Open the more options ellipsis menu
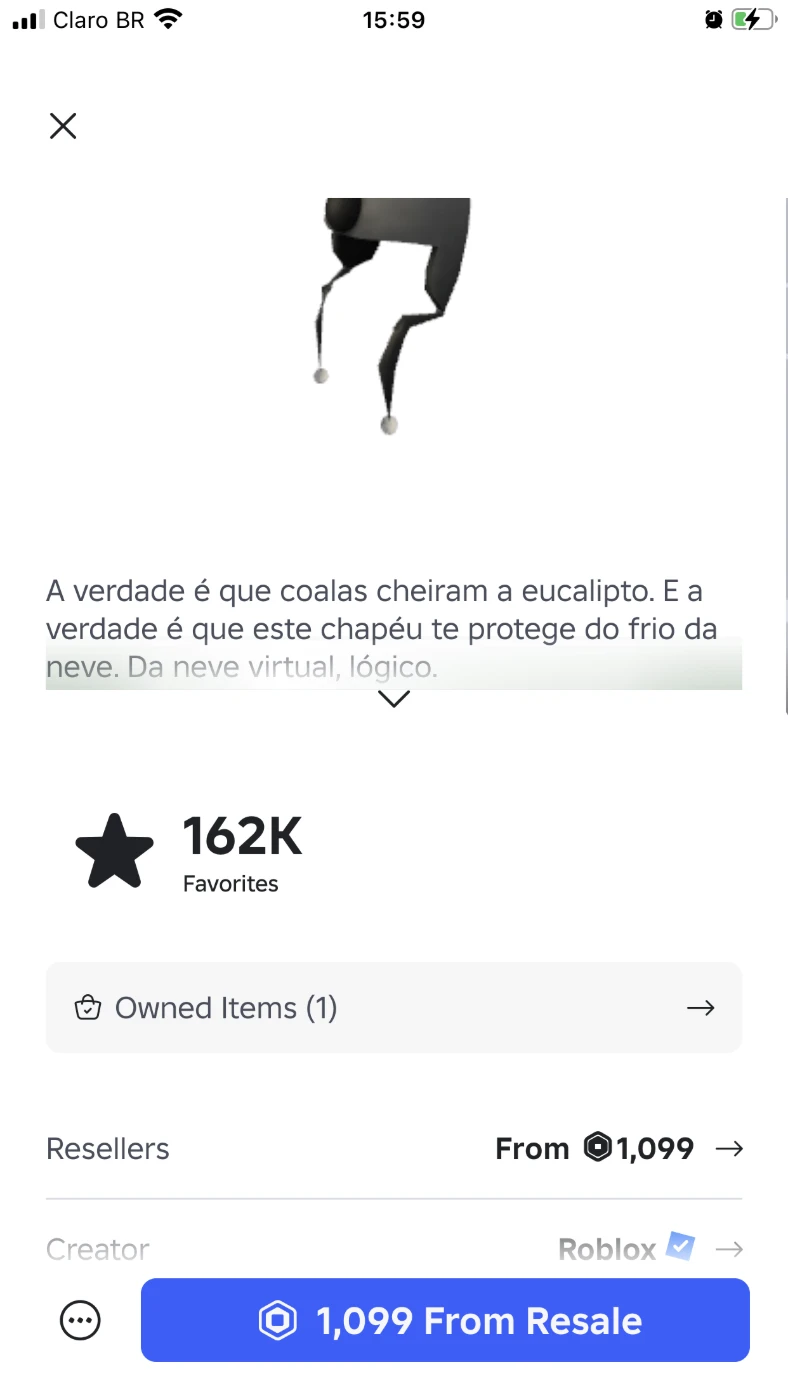788x1400 pixels. click(81, 1320)
